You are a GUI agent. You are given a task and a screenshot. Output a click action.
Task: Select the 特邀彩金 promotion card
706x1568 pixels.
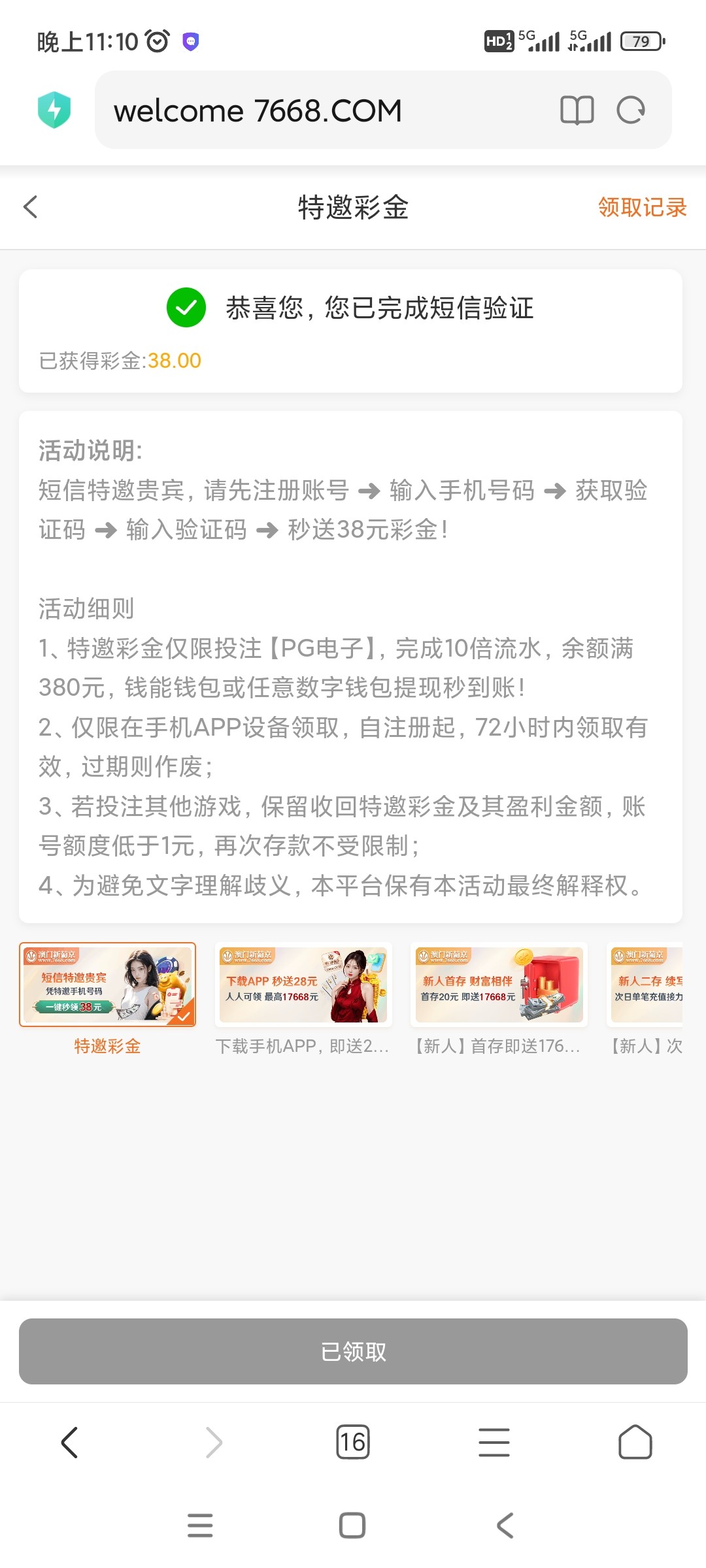[108, 985]
